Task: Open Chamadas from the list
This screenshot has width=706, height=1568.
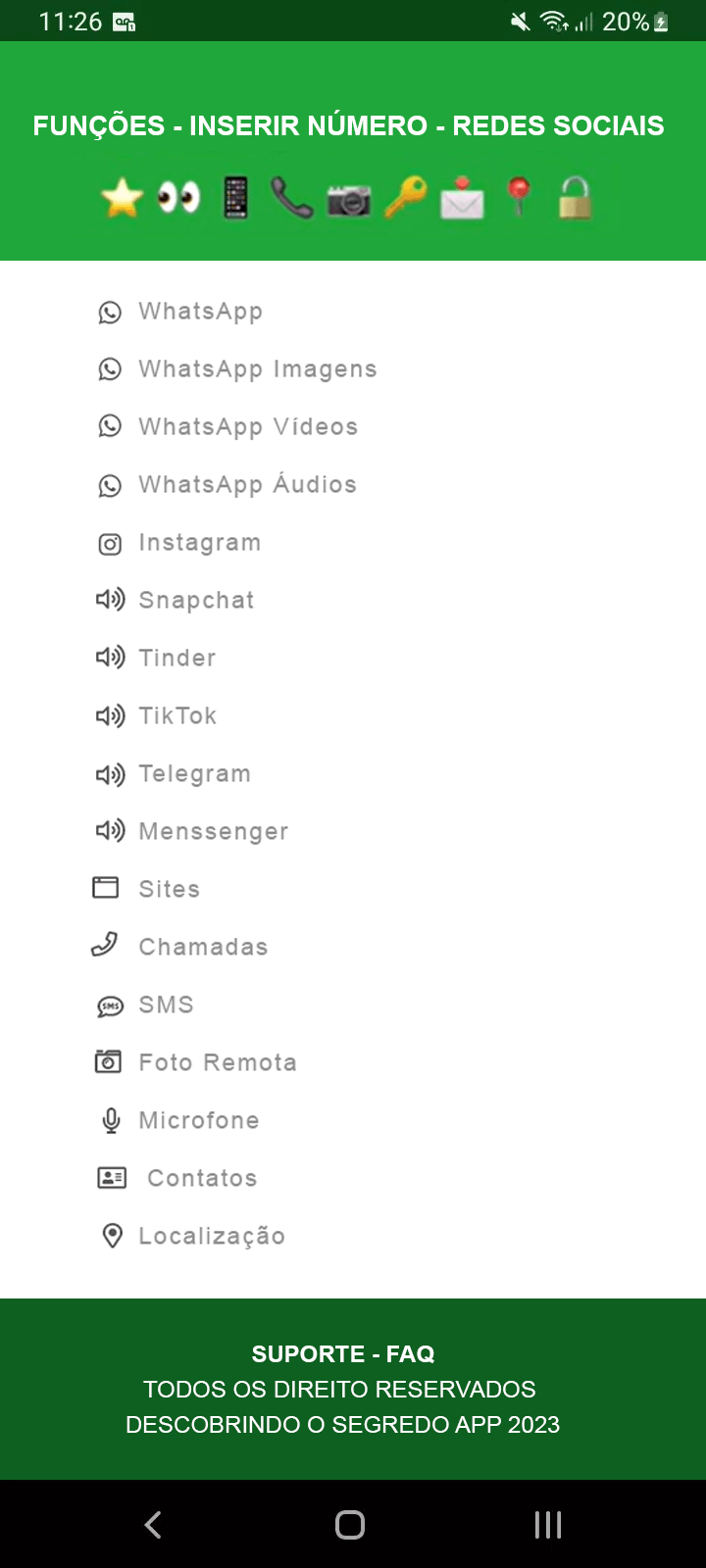Action: point(203,948)
